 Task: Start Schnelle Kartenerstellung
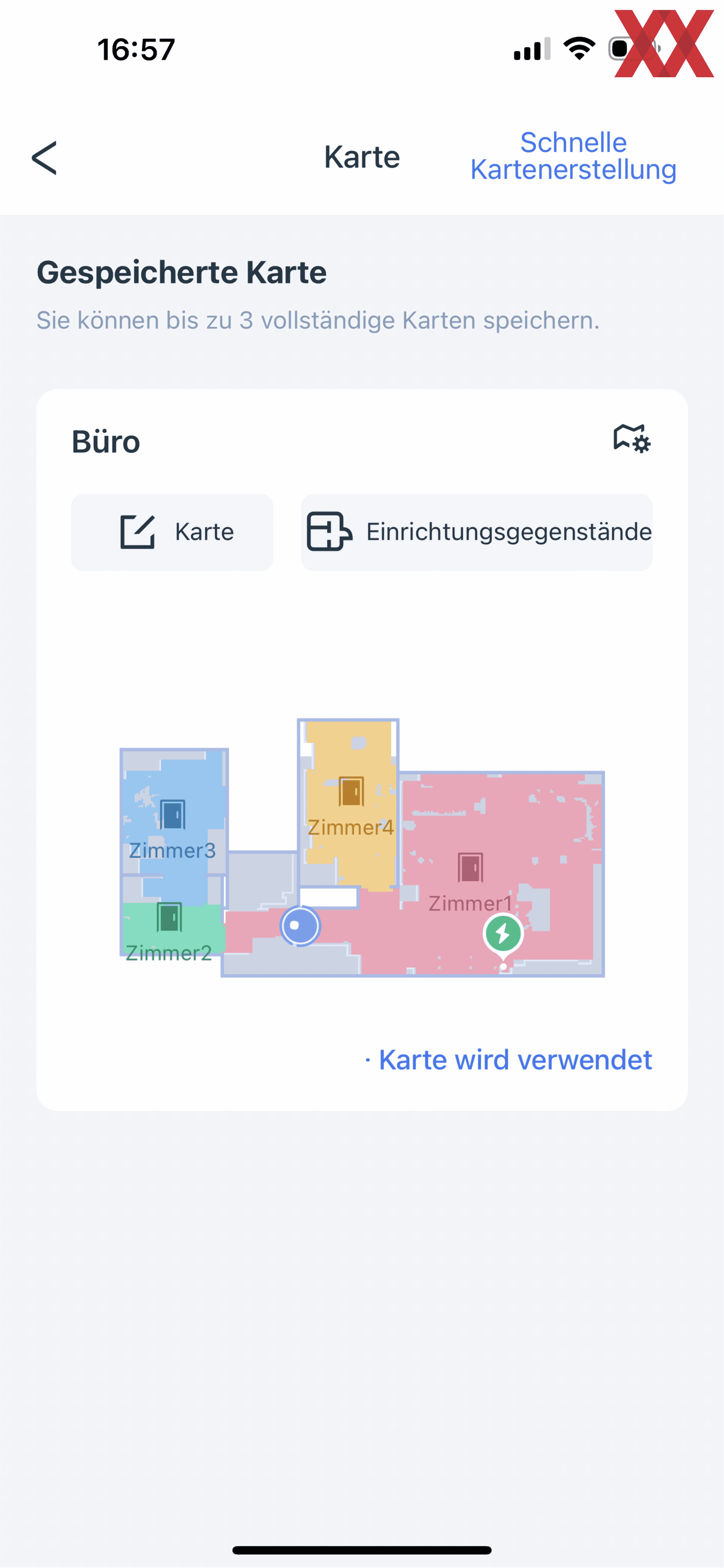pyautogui.click(x=573, y=156)
